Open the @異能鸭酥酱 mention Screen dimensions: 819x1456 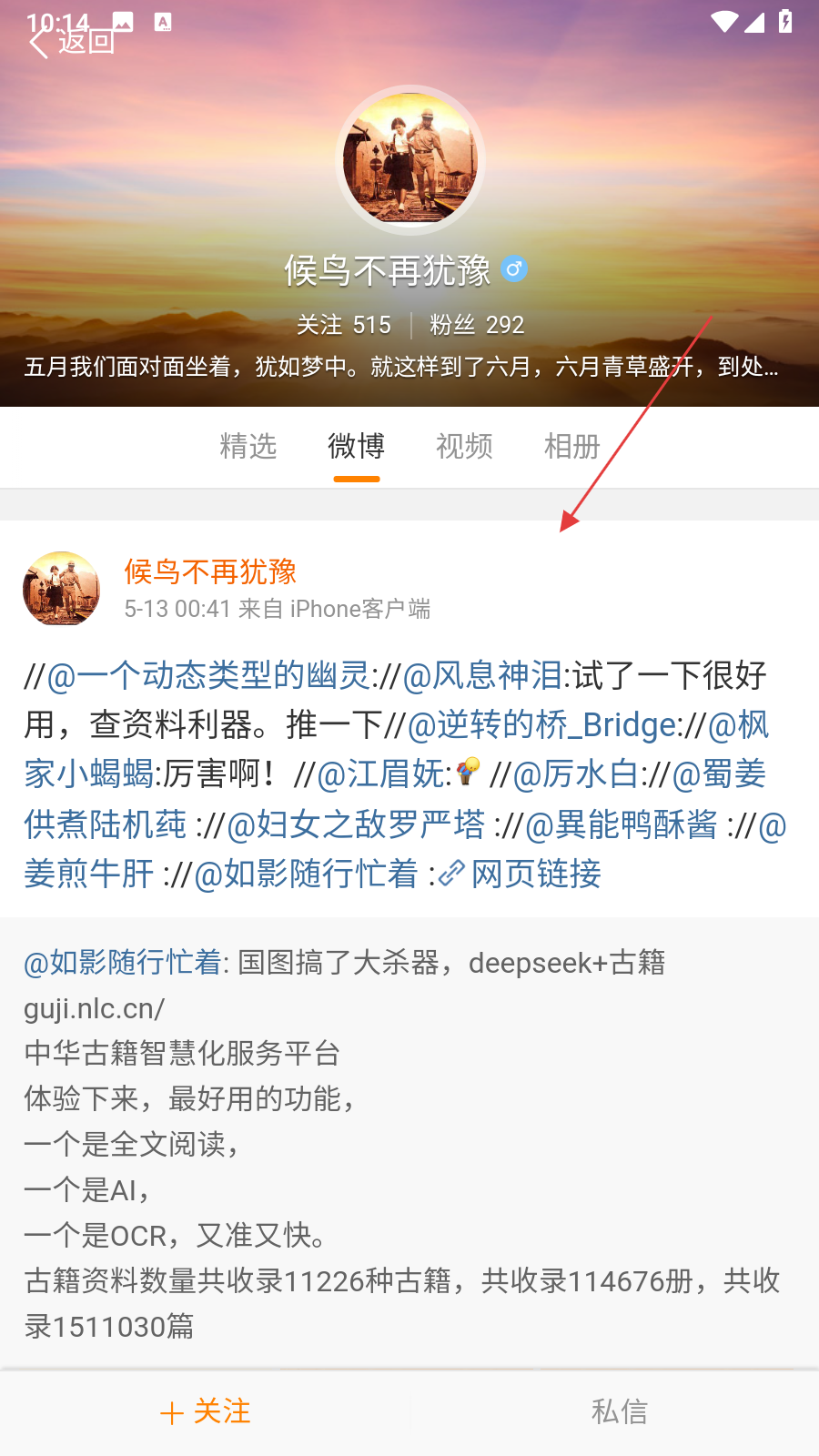point(622,824)
